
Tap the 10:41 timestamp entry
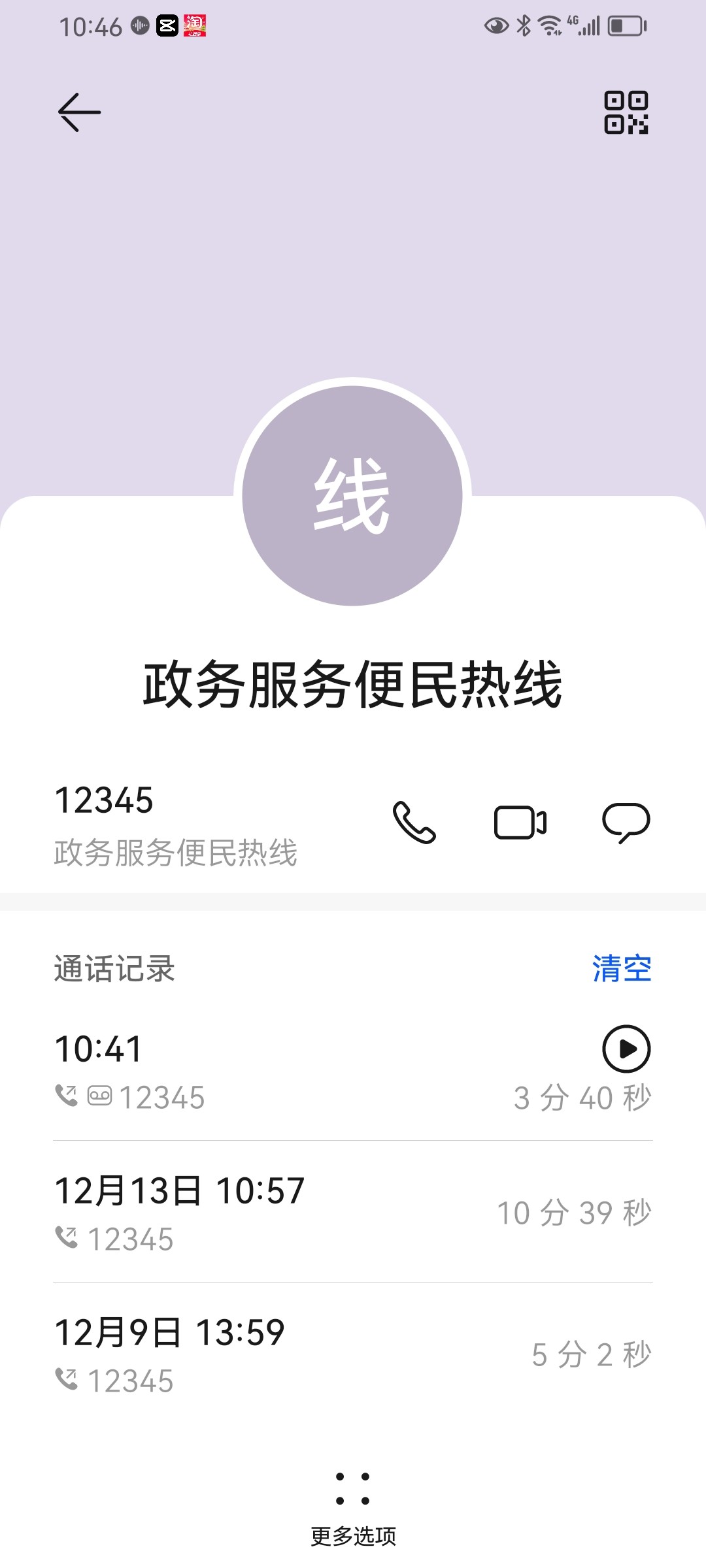click(97, 1048)
